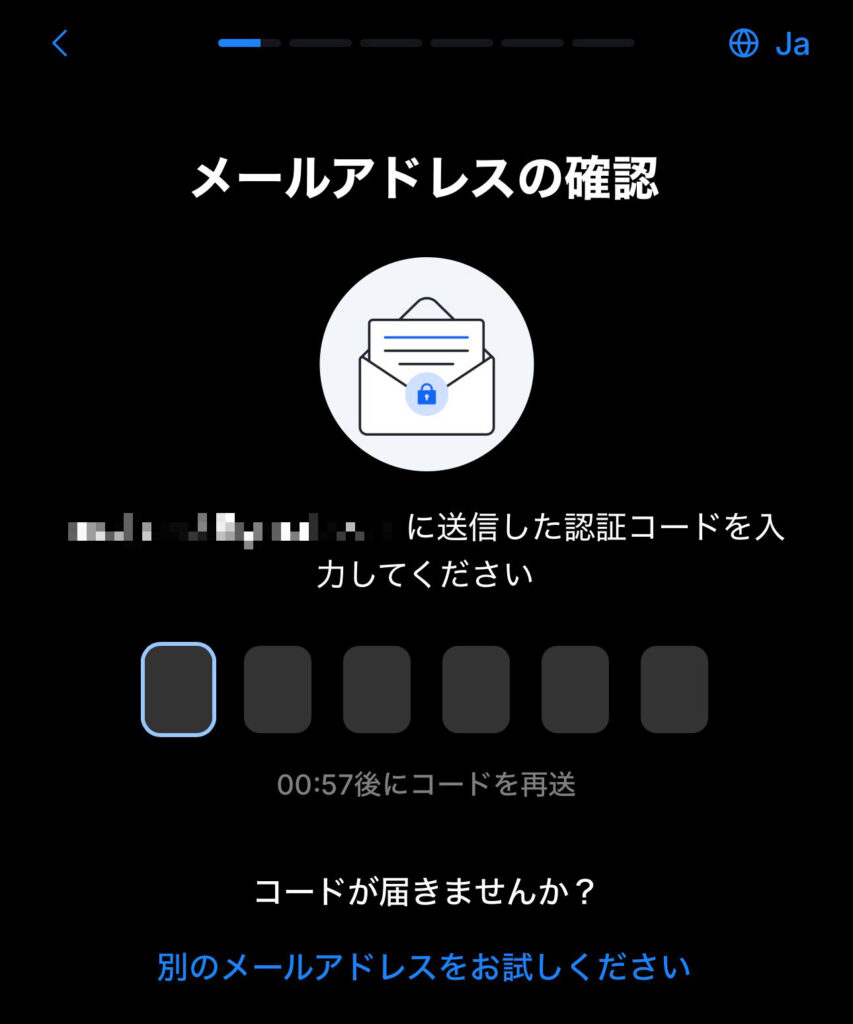Tap the second verification code box
This screenshot has width=853, height=1024.
click(x=277, y=689)
